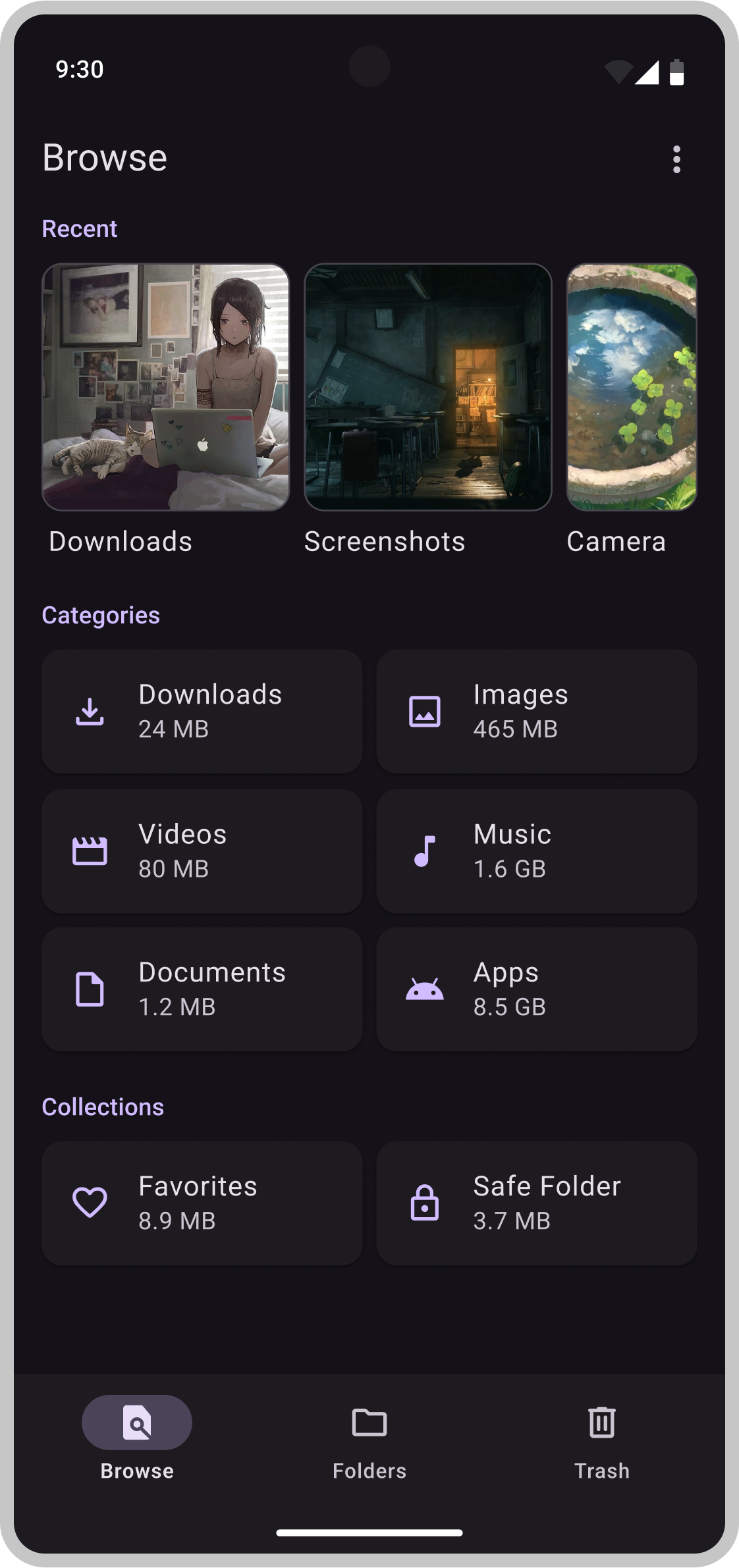Switch to the Folders tab
Viewport: 739px width, 1568px height.
(x=369, y=1438)
